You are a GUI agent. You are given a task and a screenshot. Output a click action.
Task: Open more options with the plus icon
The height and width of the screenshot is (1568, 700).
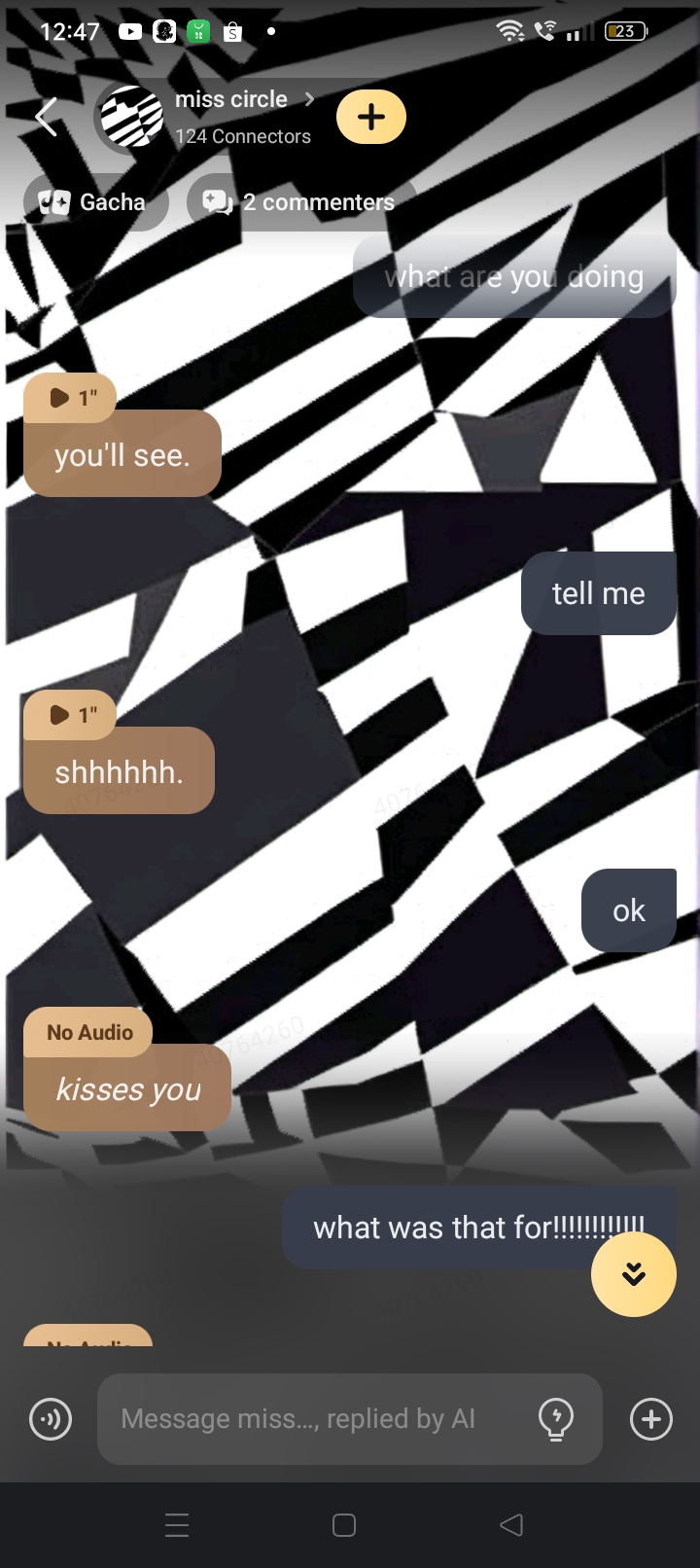coord(651,1419)
